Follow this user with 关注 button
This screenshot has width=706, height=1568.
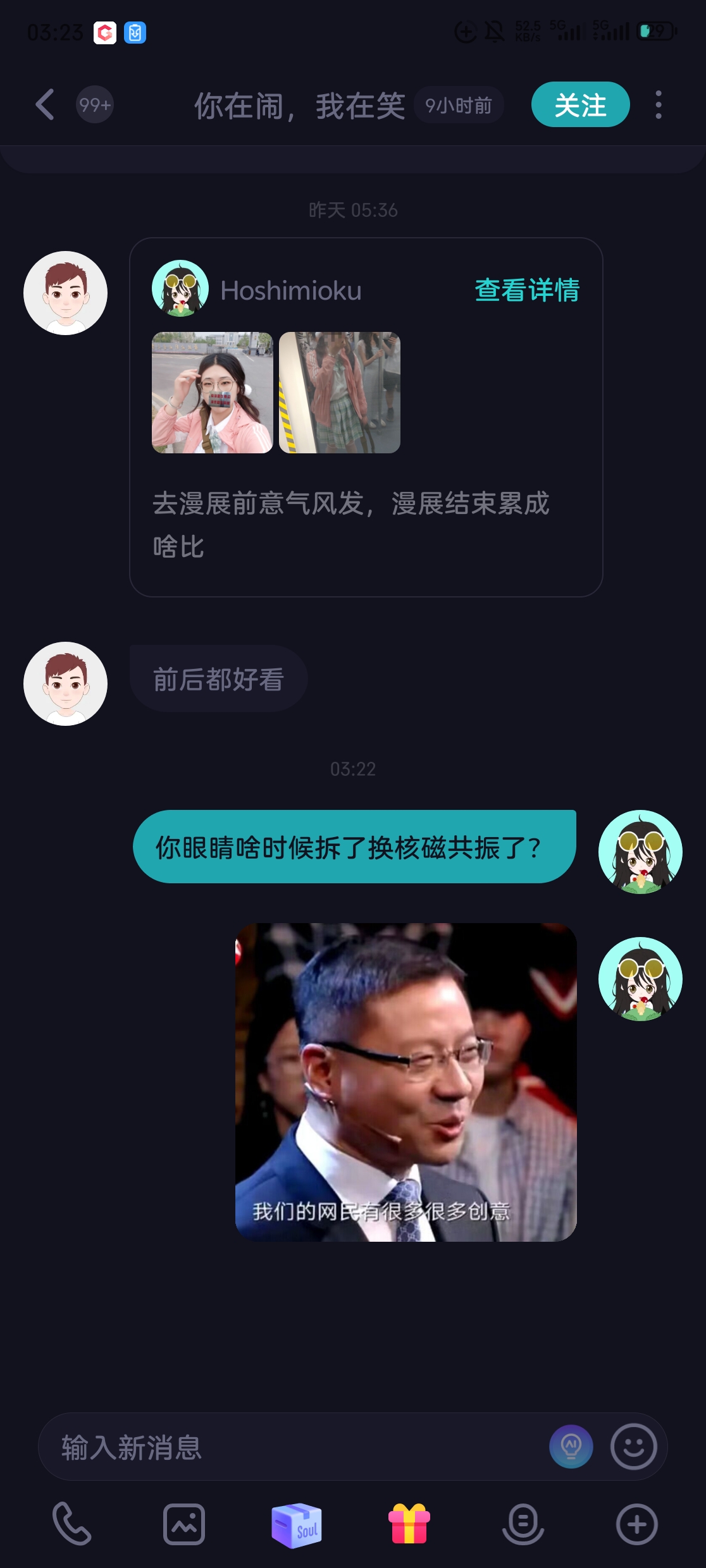tap(580, 105)
